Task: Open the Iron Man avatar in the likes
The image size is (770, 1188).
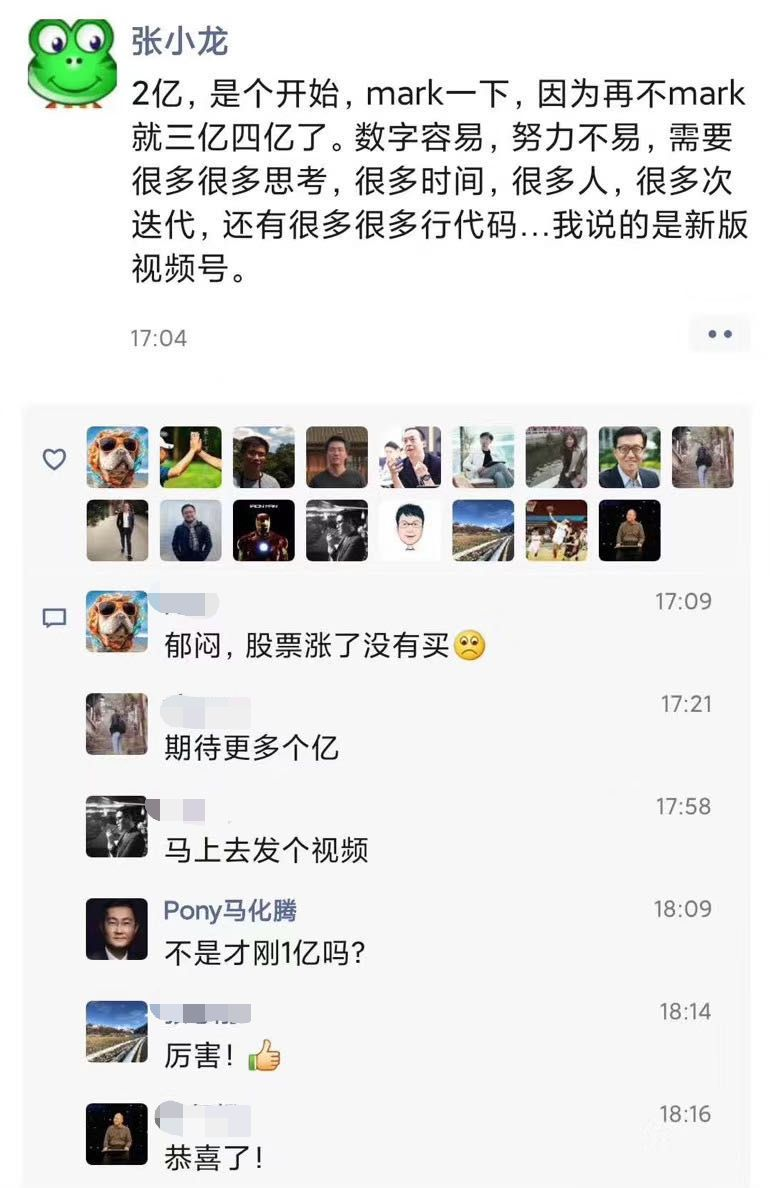Action: (x=264, y=530)
